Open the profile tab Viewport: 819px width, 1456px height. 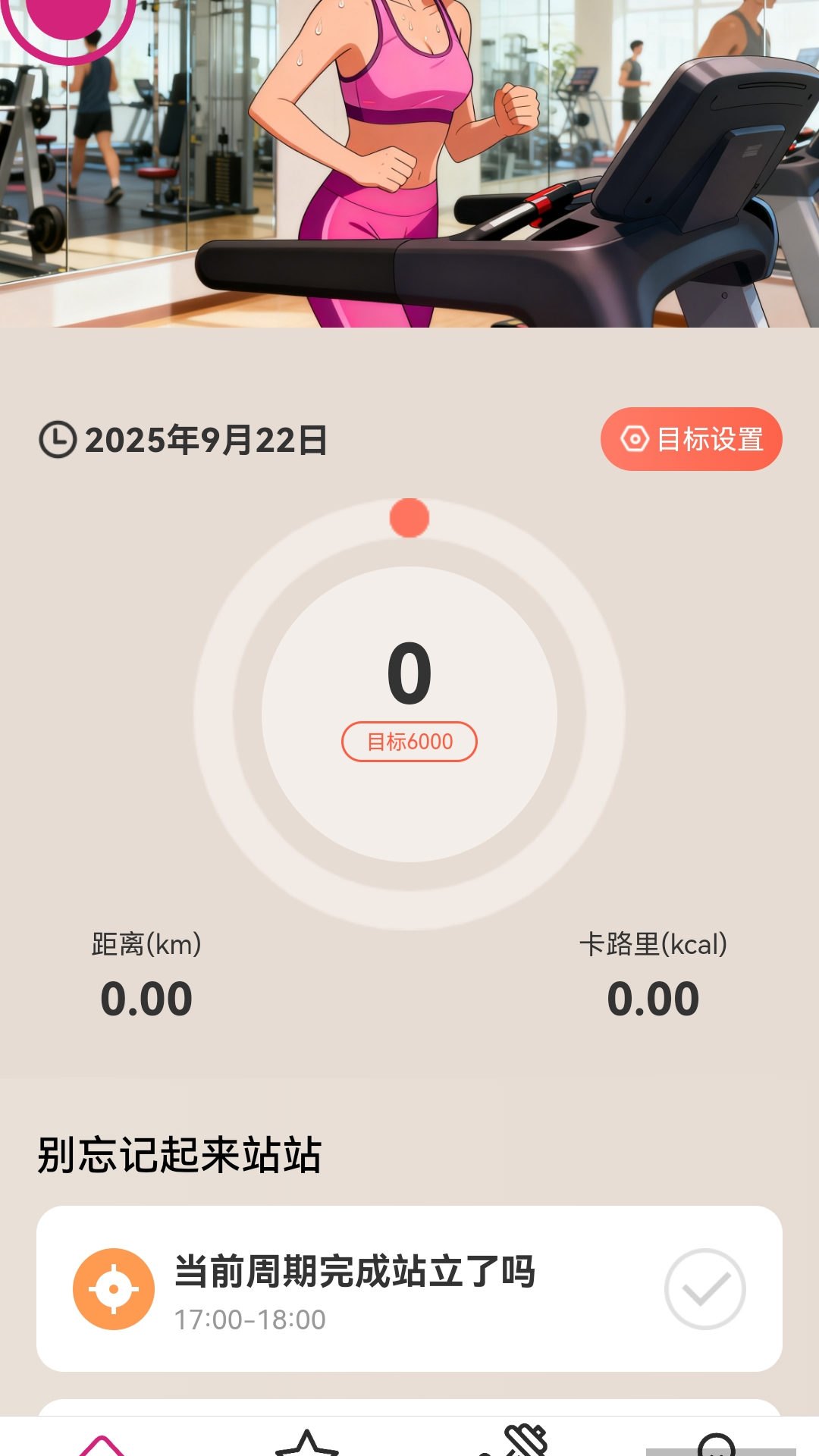pos(717,1444)
